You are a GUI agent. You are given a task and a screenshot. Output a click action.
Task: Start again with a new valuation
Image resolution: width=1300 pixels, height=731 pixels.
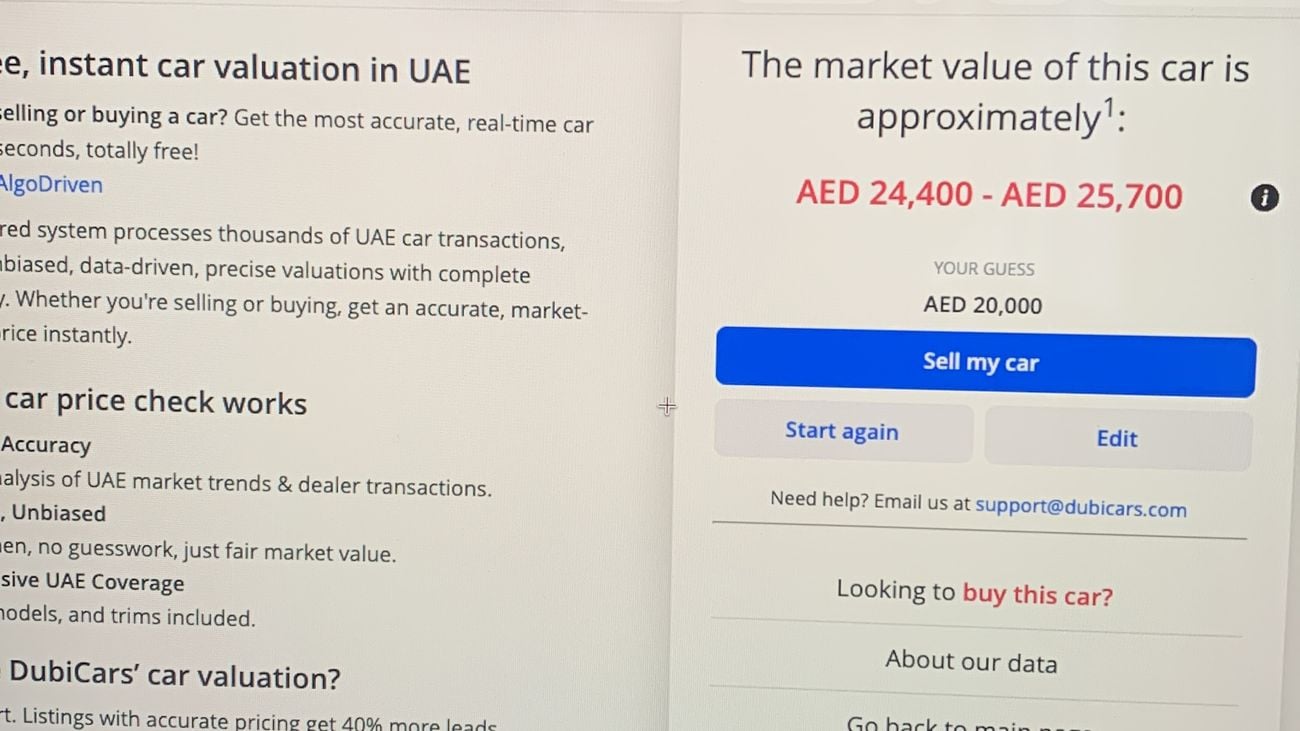point(842,432)
